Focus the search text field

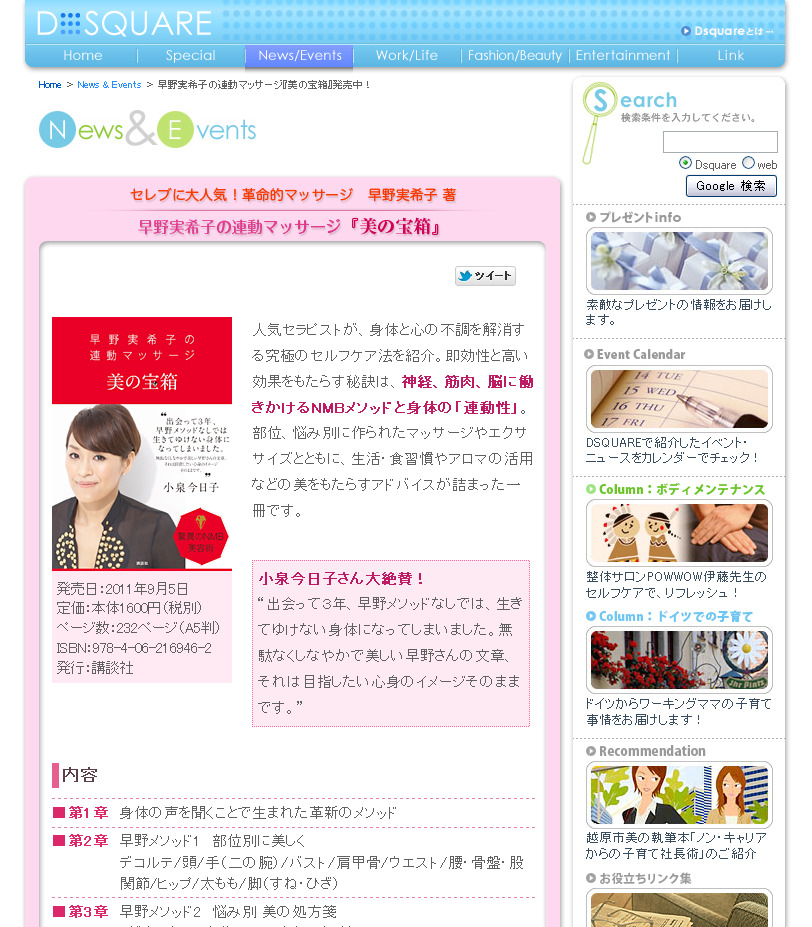720,142
